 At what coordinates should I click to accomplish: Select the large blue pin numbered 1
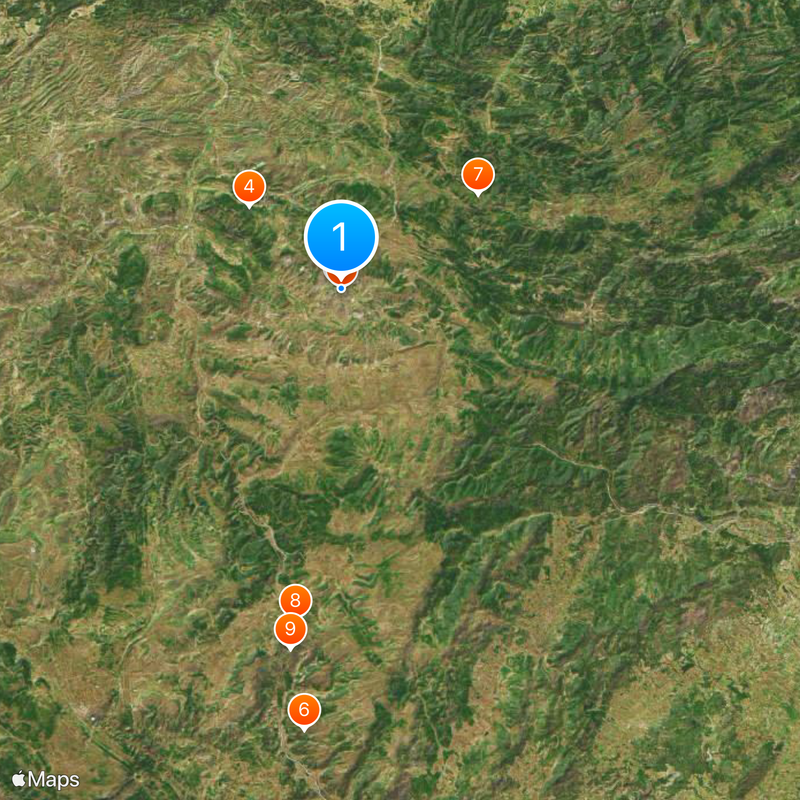tap(341, 237)
